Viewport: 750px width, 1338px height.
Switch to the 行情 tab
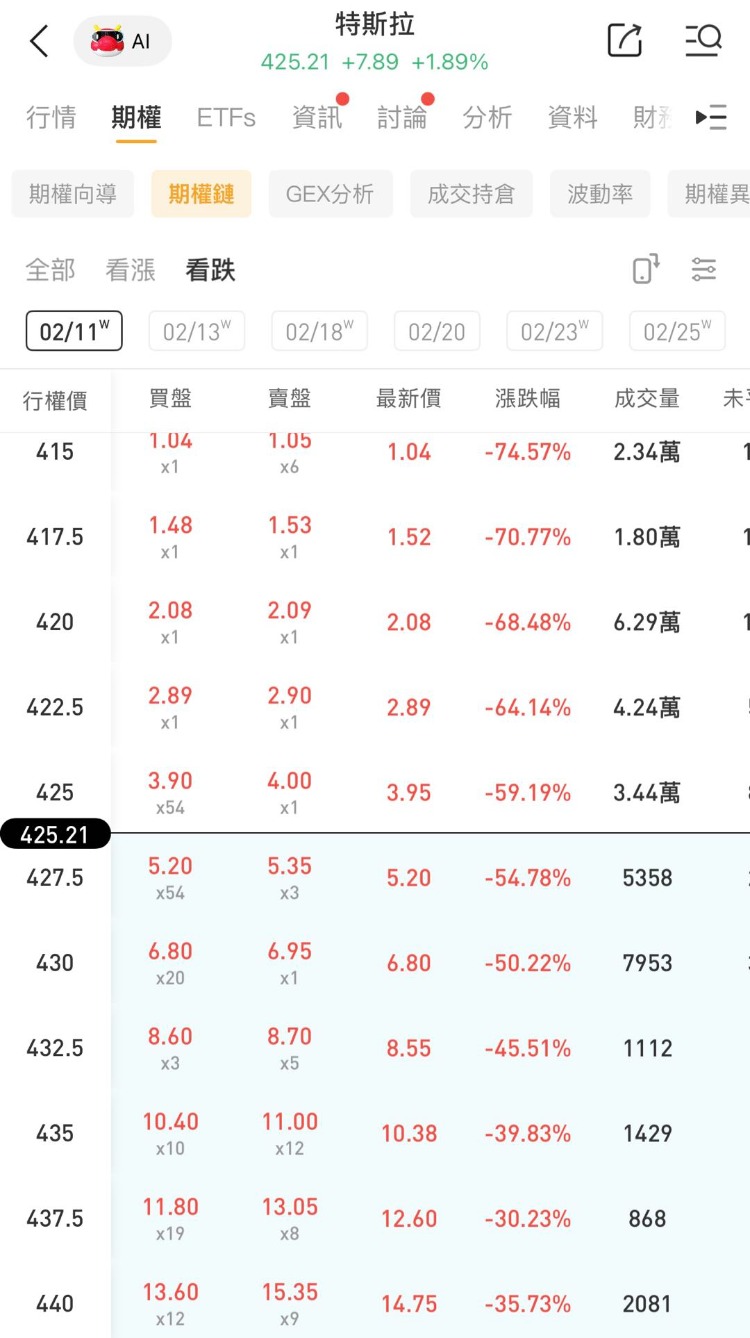(51, 118)
